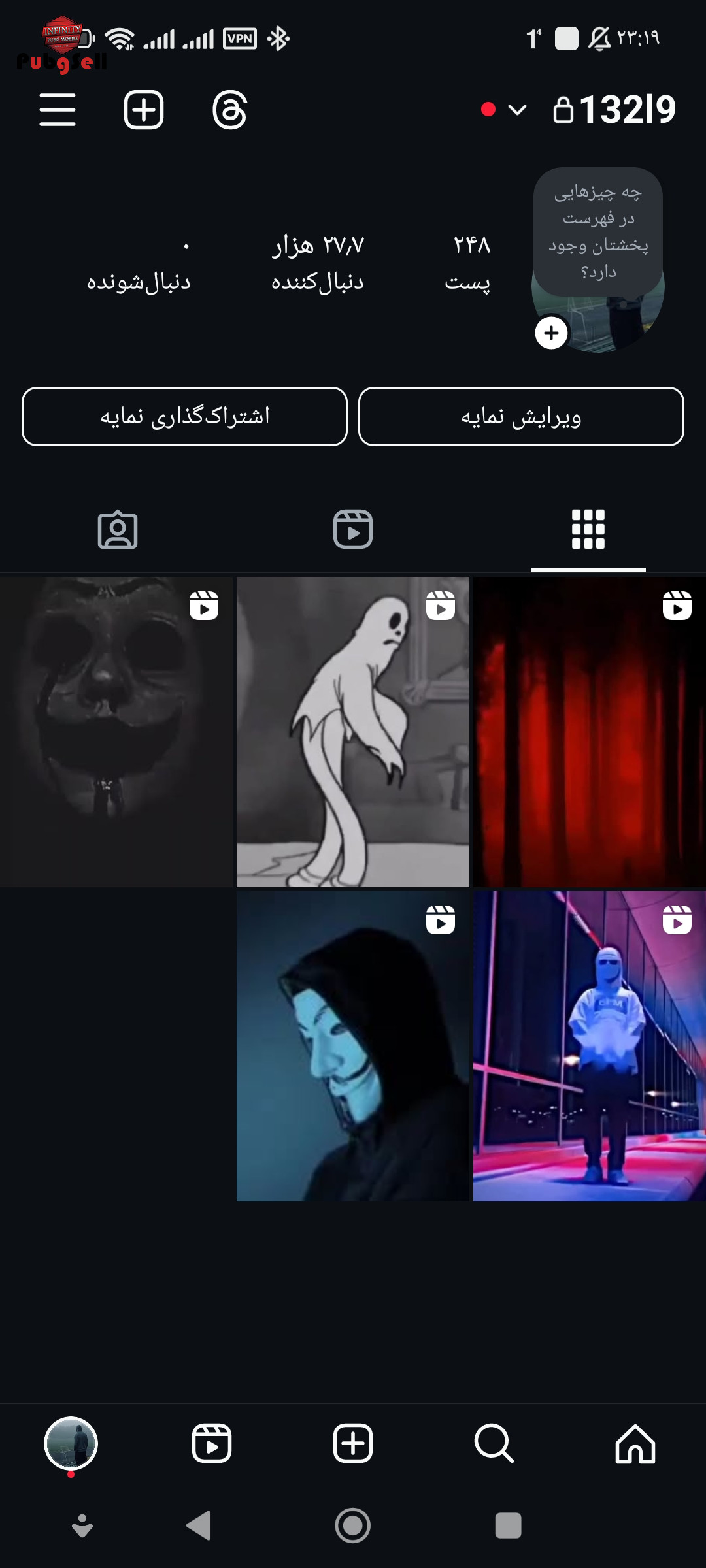Switch to the Reels tab on profile
706x1568 pixels.
pos(353,529)
